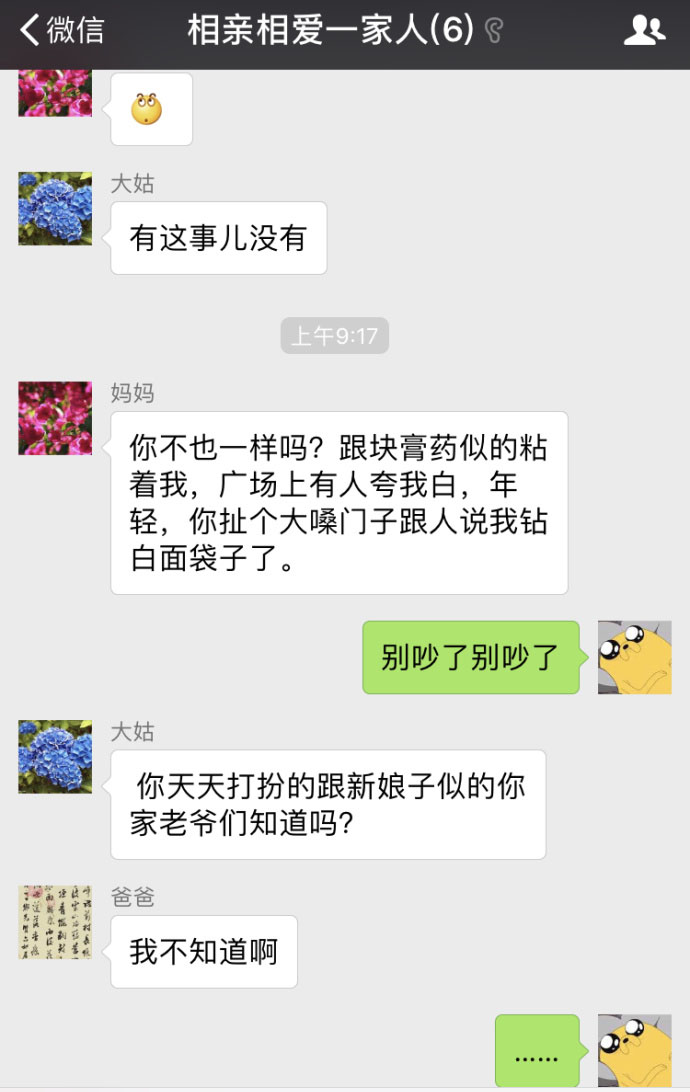Open the group members info icon
Image resolution: width=690 pixels, height=1092 pixels.
click(644, 31)
